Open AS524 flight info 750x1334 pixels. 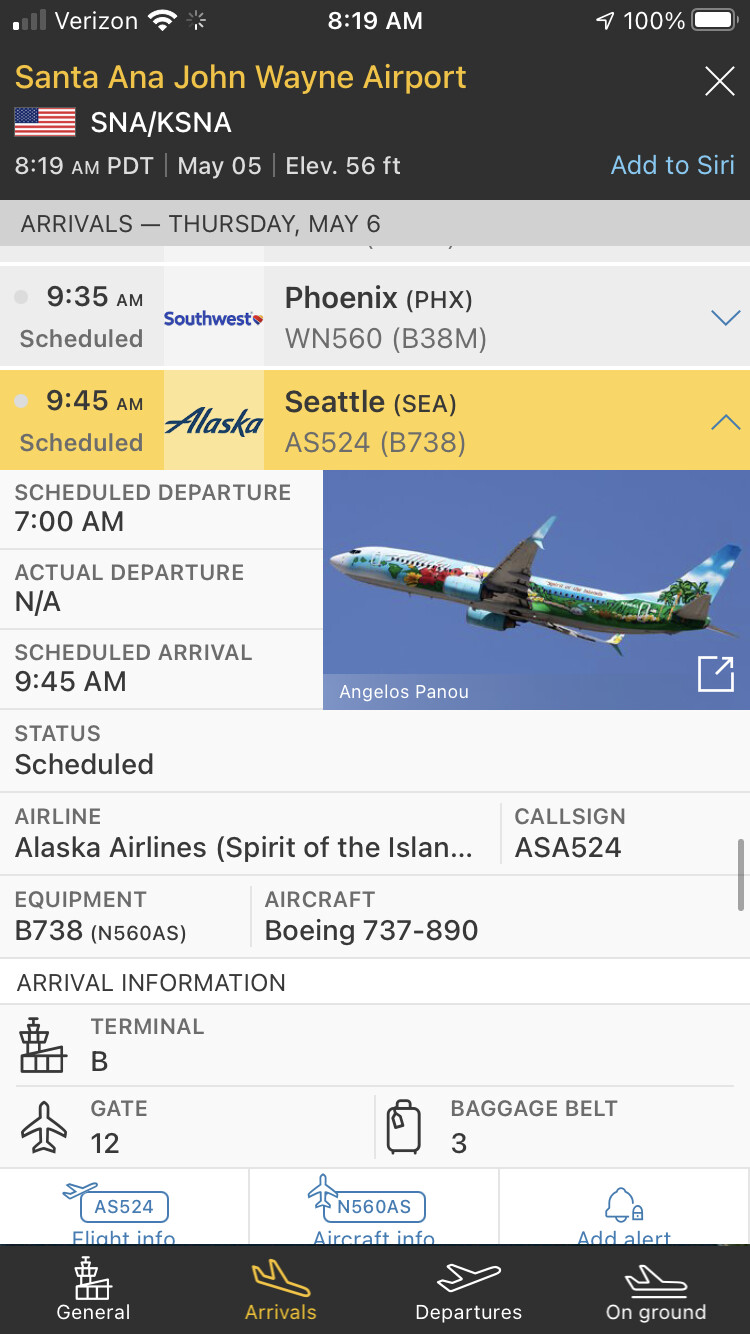124,1210
